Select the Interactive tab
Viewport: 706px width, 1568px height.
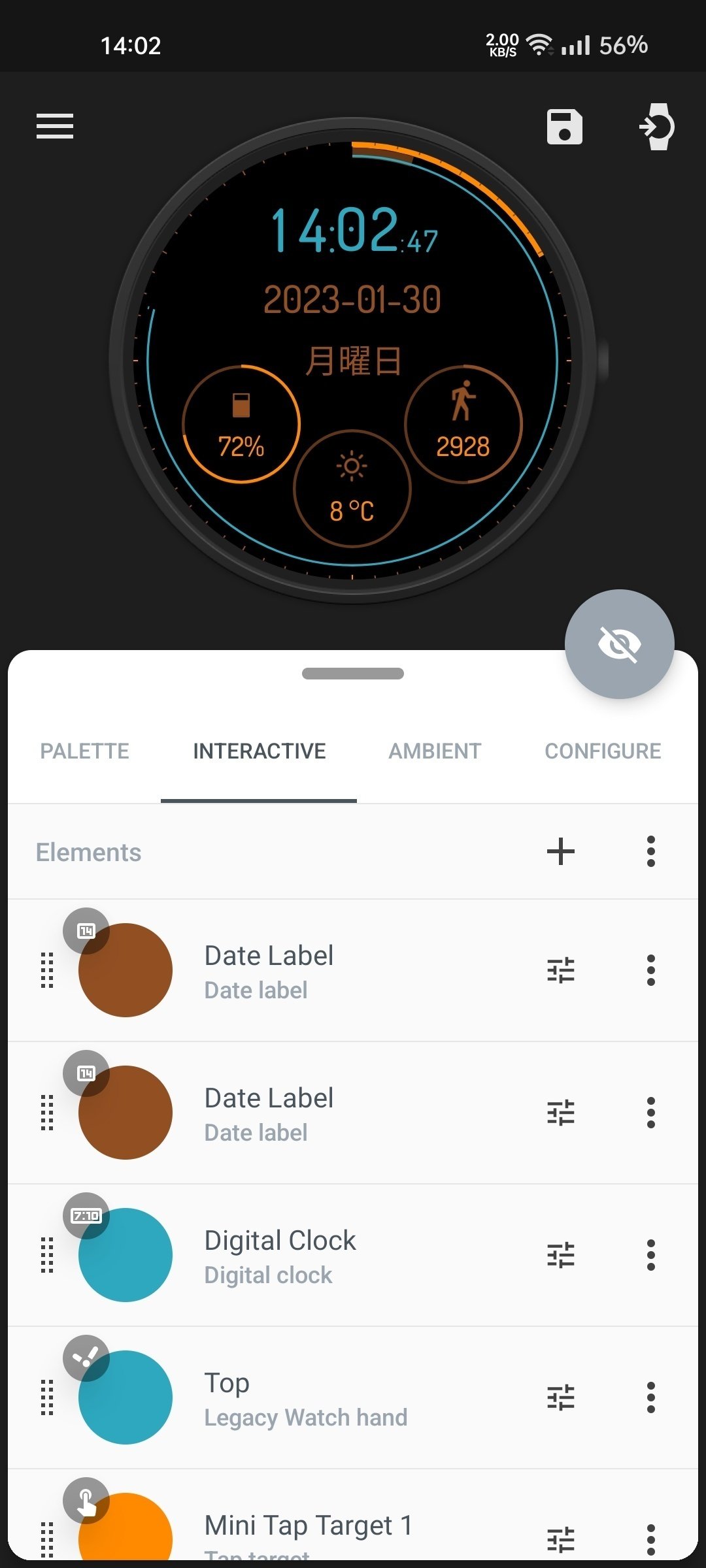pyautogui.click(x=259, y=751)
